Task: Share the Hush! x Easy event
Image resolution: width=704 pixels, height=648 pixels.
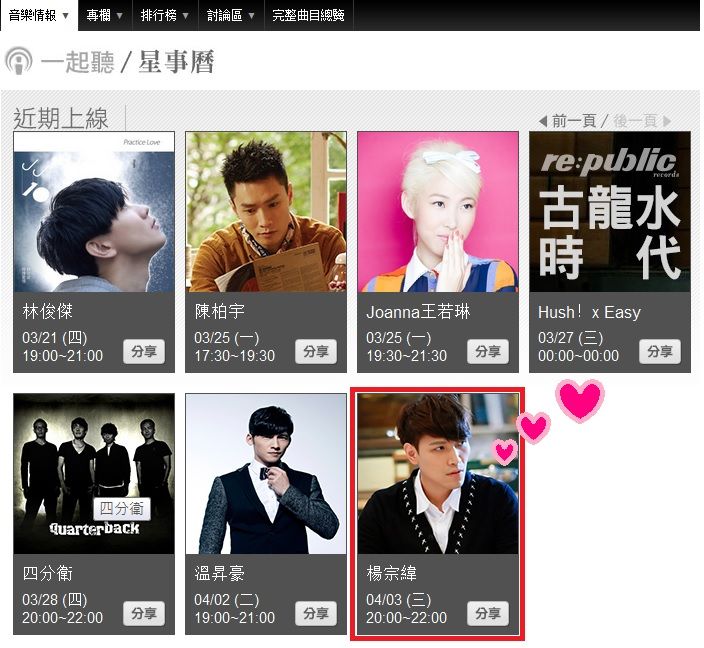Action: point(660,351)
